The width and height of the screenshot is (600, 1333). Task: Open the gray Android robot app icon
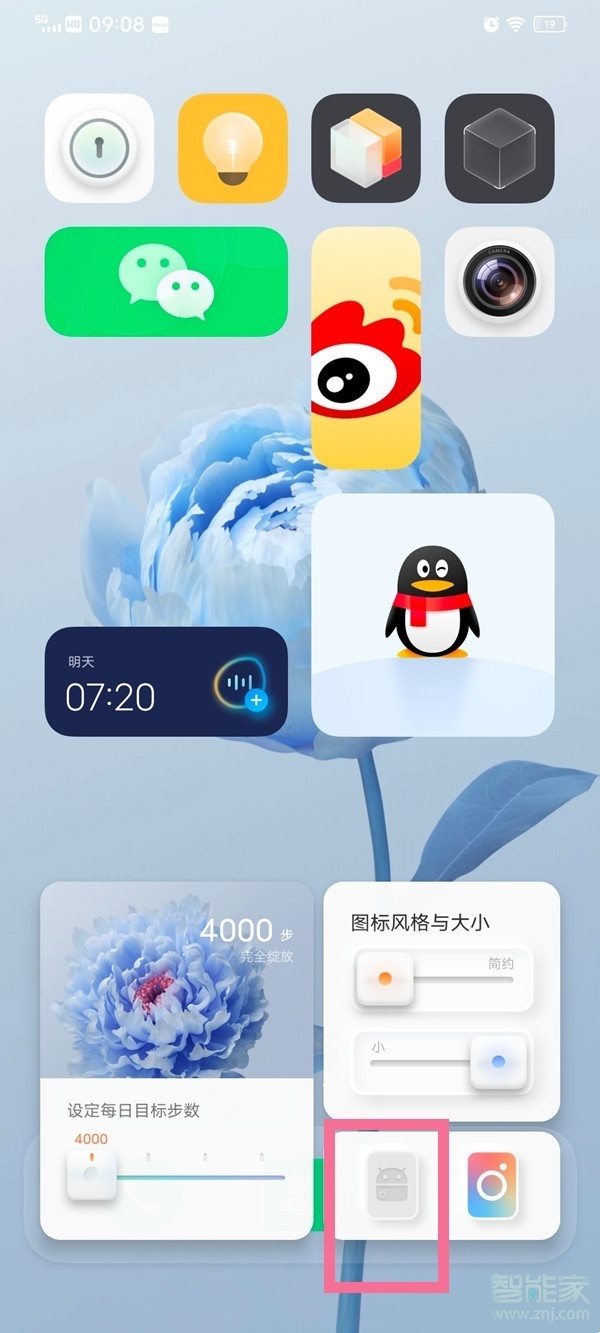point(390,1186)
